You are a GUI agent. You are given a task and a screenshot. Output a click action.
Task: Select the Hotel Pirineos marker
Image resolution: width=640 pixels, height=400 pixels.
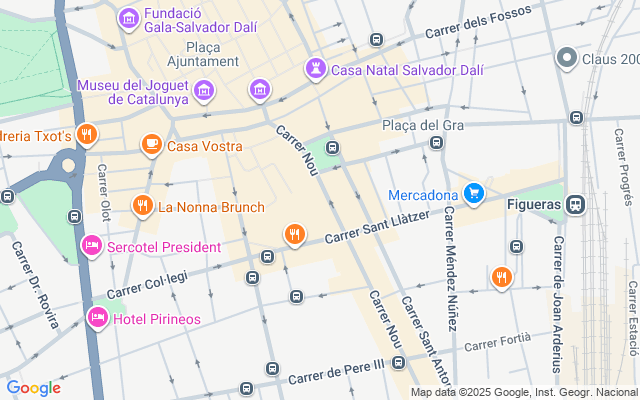coord(98,318)
